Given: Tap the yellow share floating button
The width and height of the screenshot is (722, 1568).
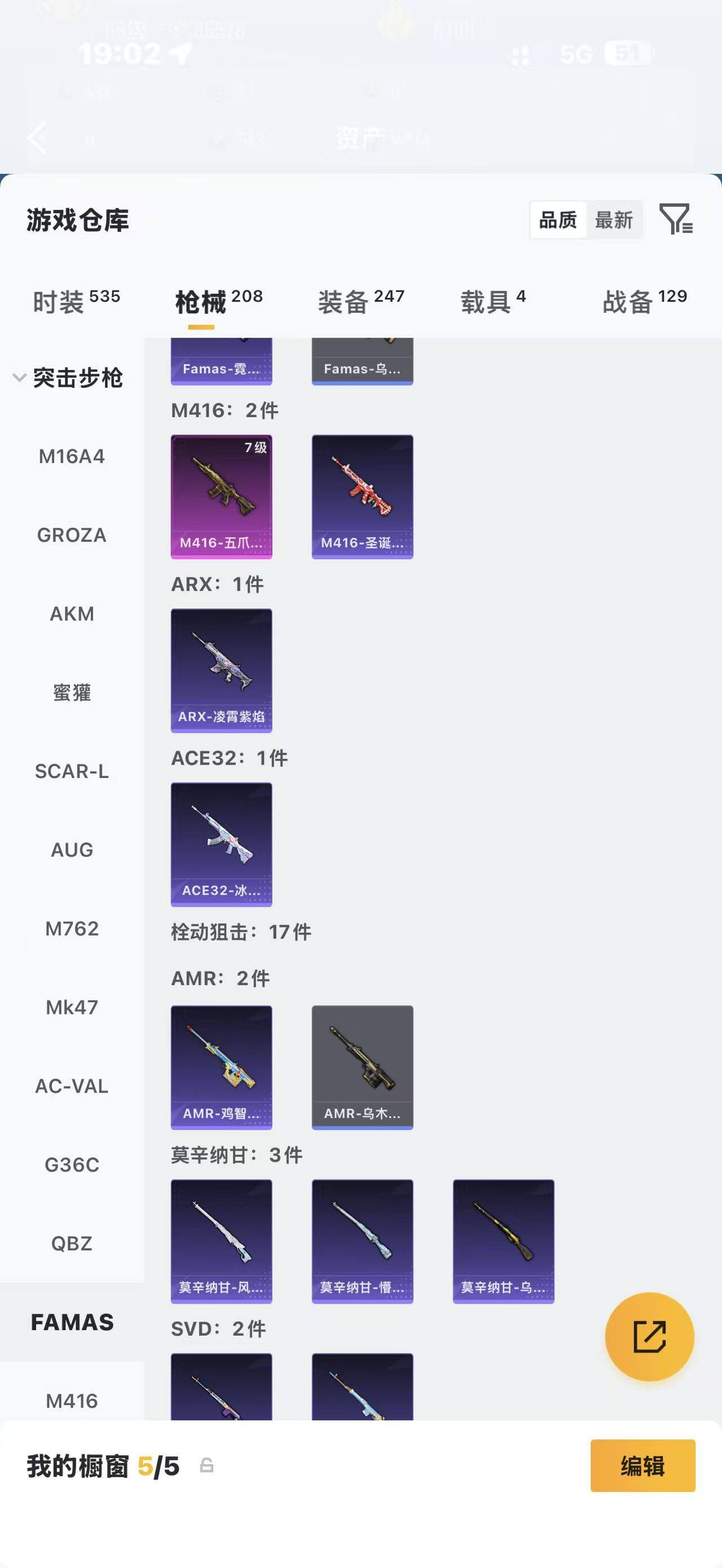Looking at the screenshot, I should click(650, 1337).
